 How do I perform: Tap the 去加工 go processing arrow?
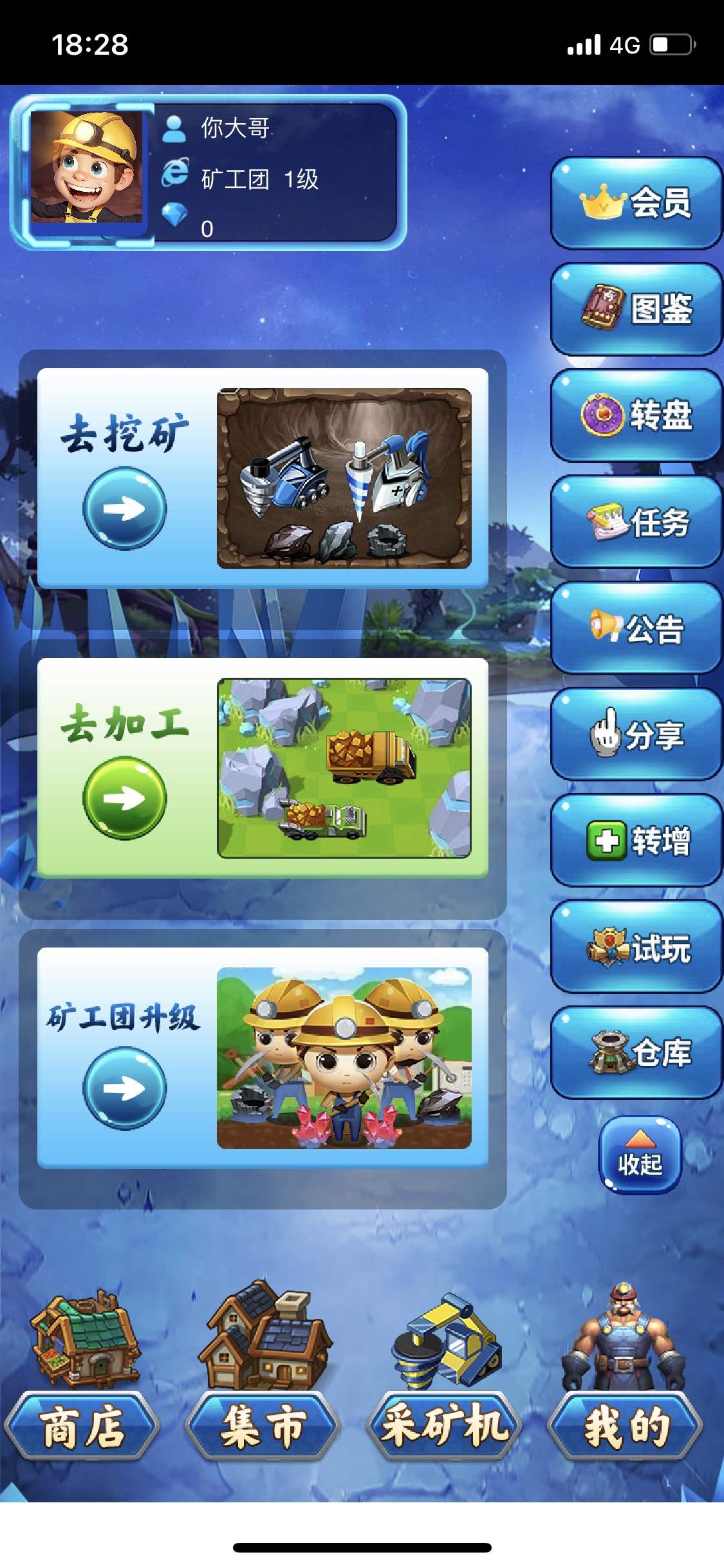[124, 798]
